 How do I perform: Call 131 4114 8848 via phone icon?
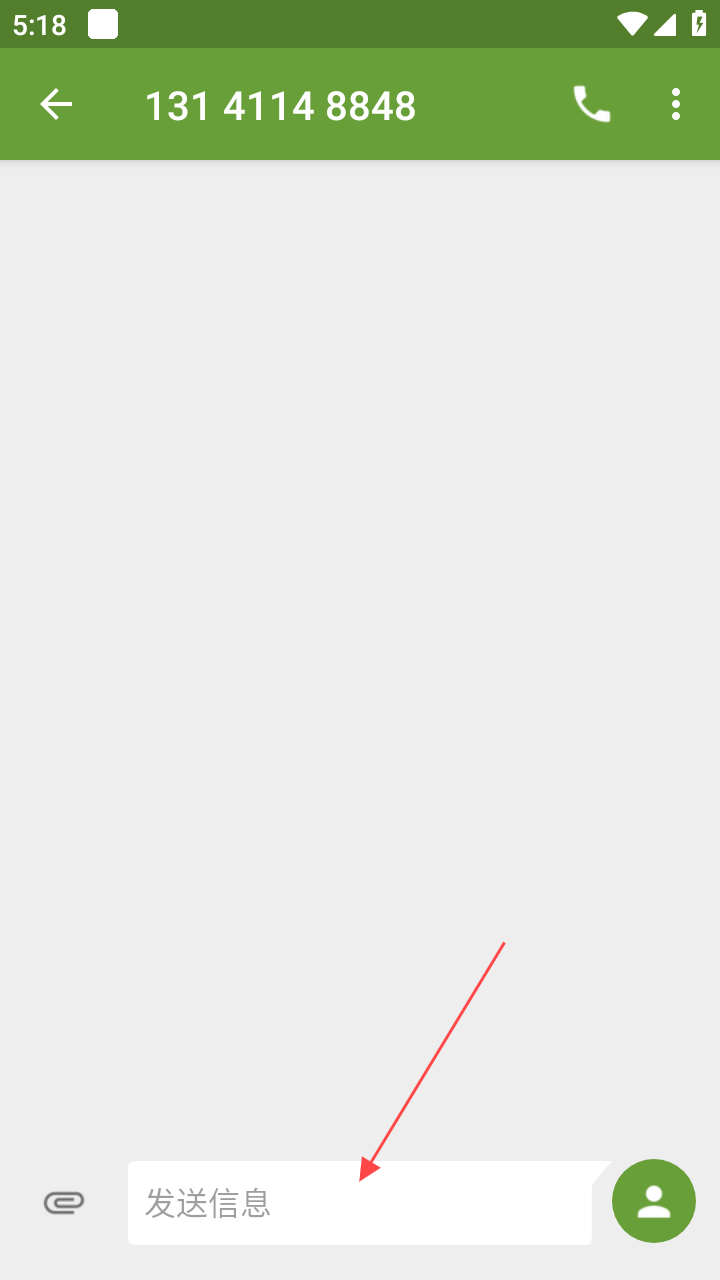[x=591, y=104]
